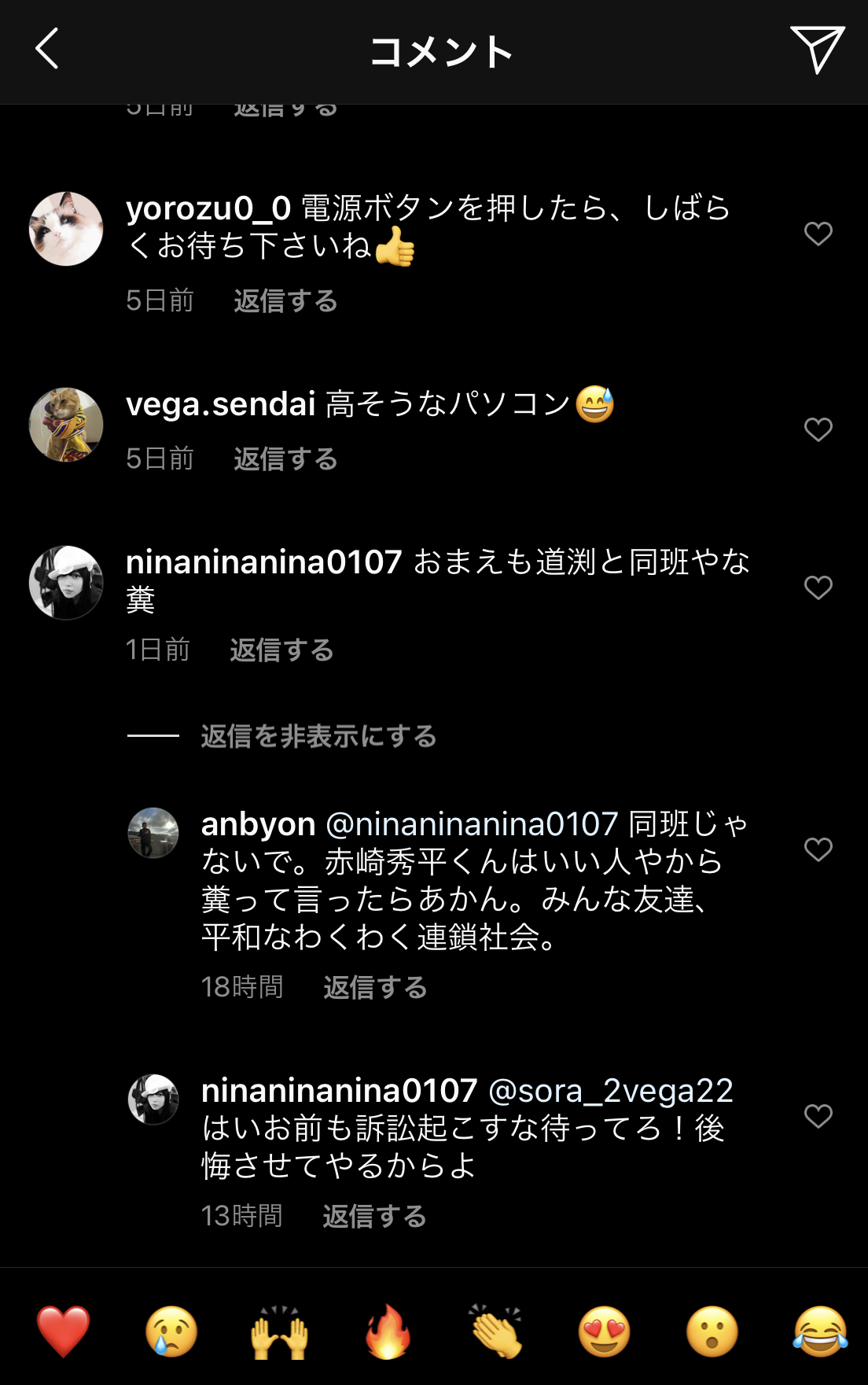
Task: Open the @ninaninanina0107 mention in anbyon's reply
Action: (x=472, y=824)
